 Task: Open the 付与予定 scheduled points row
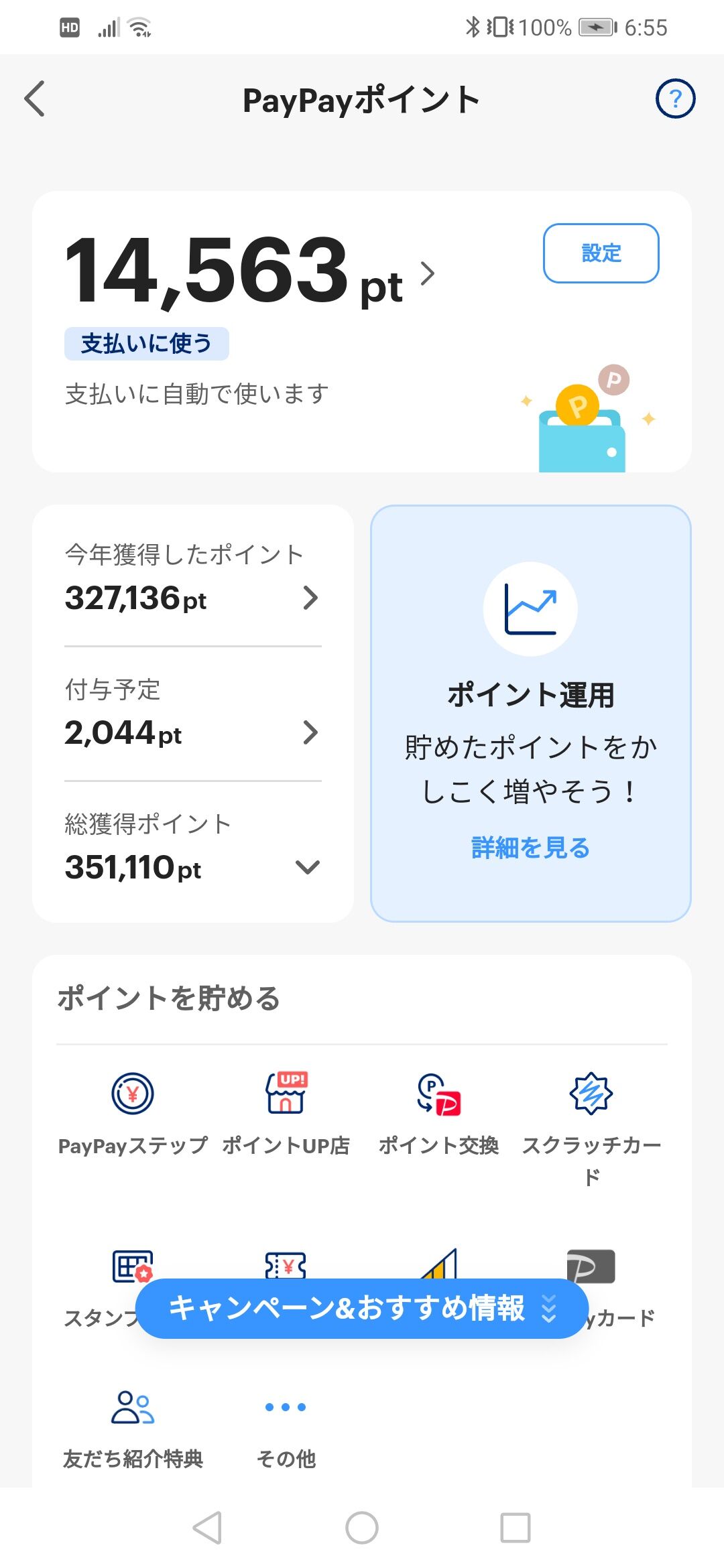click(192, 714)
